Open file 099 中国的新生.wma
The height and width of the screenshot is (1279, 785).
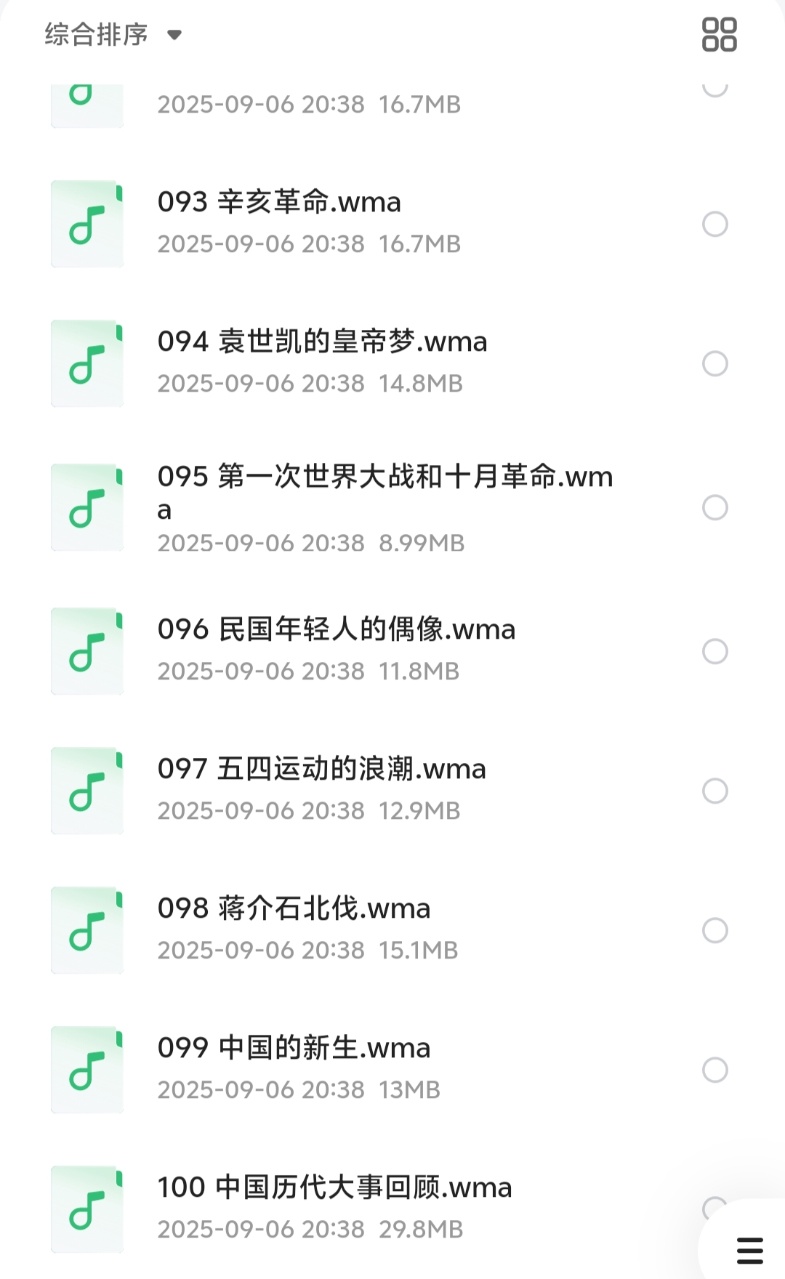pos(295,1047)
